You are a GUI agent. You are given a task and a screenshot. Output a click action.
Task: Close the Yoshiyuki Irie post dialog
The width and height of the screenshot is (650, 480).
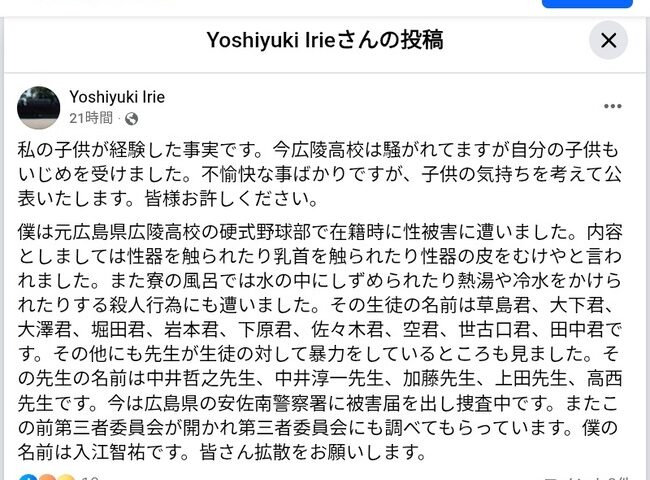608,40
